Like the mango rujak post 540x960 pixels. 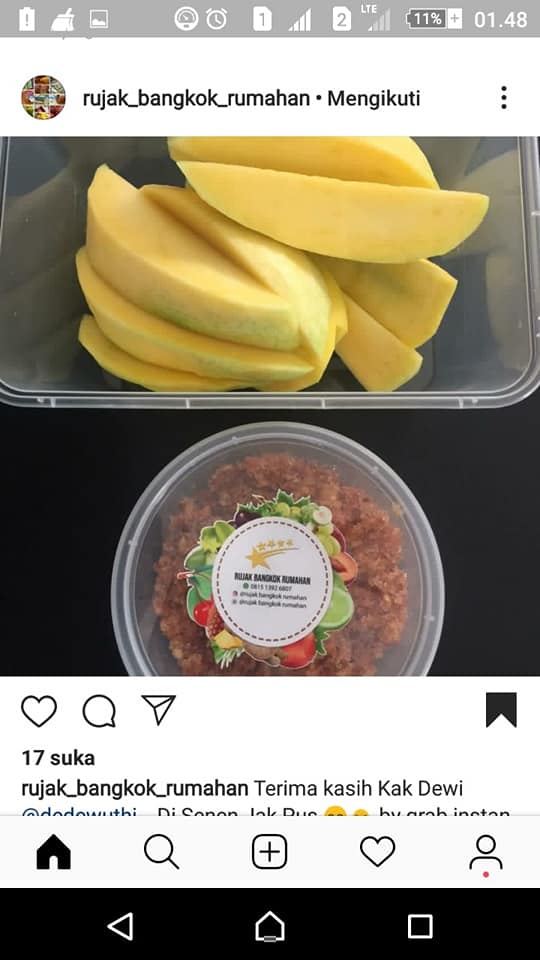pos(39,711)
